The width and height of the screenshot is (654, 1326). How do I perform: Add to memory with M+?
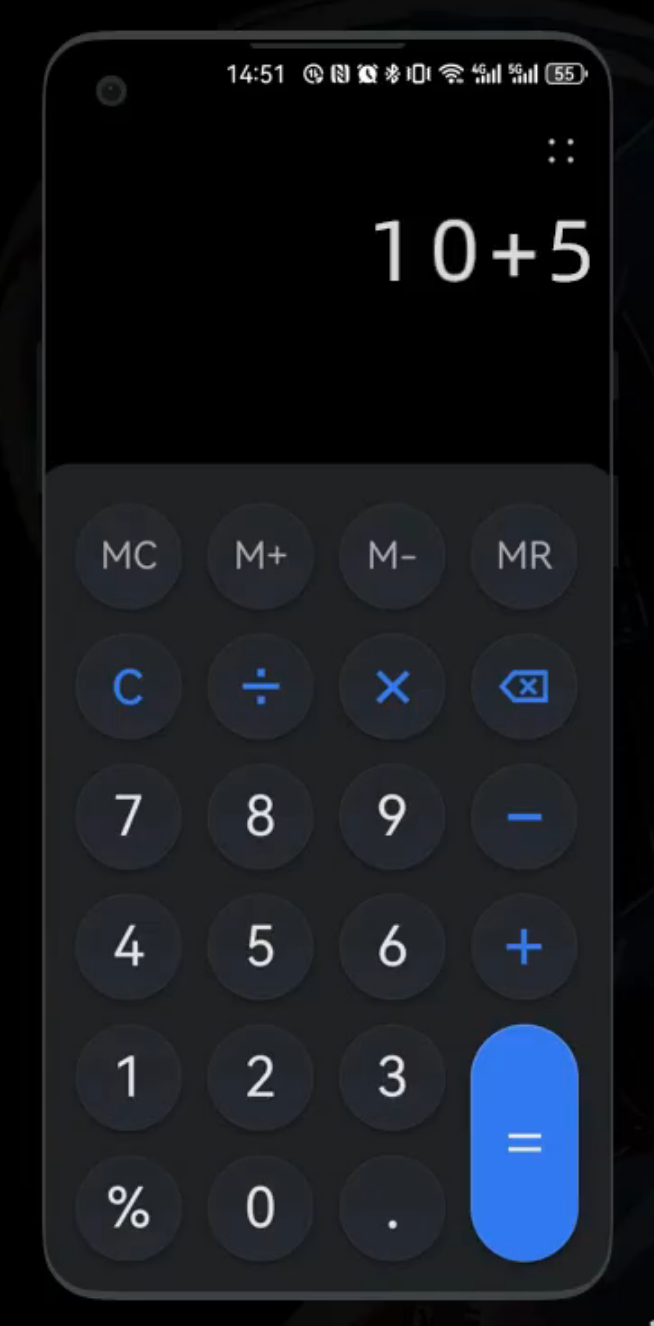[260, 556]
